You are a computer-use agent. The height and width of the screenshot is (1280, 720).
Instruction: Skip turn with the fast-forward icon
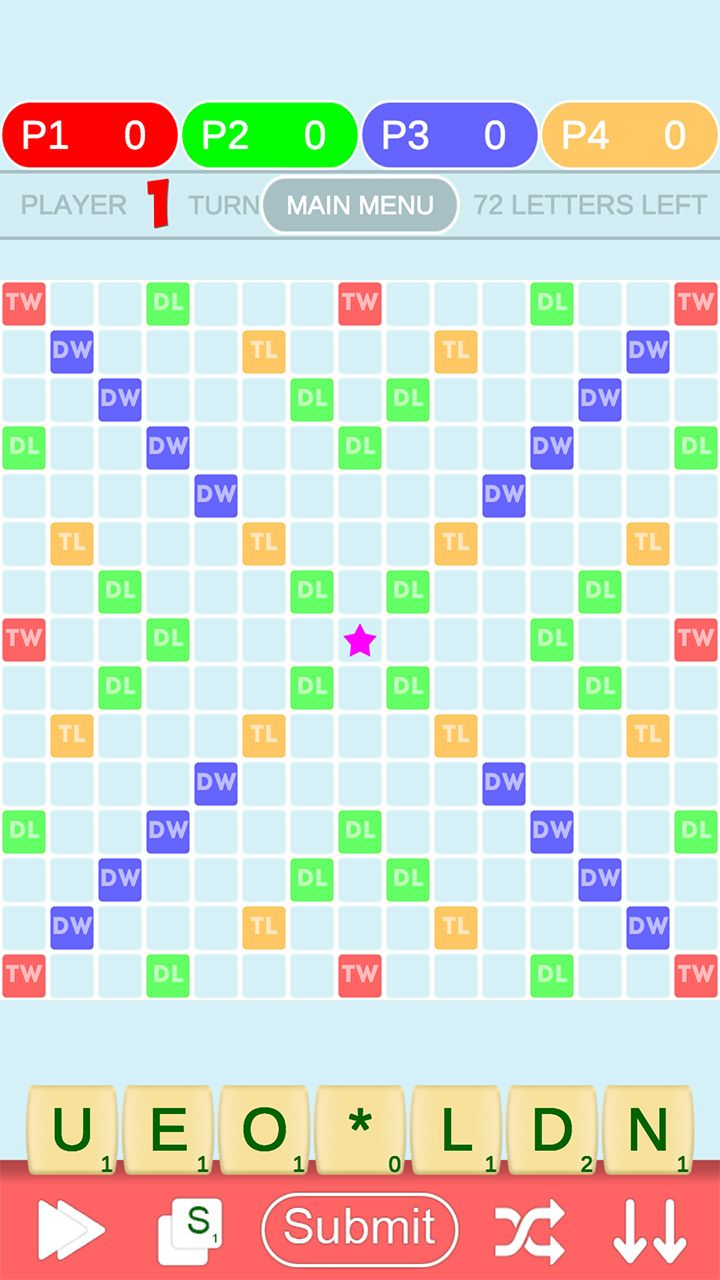(70, 1229)
